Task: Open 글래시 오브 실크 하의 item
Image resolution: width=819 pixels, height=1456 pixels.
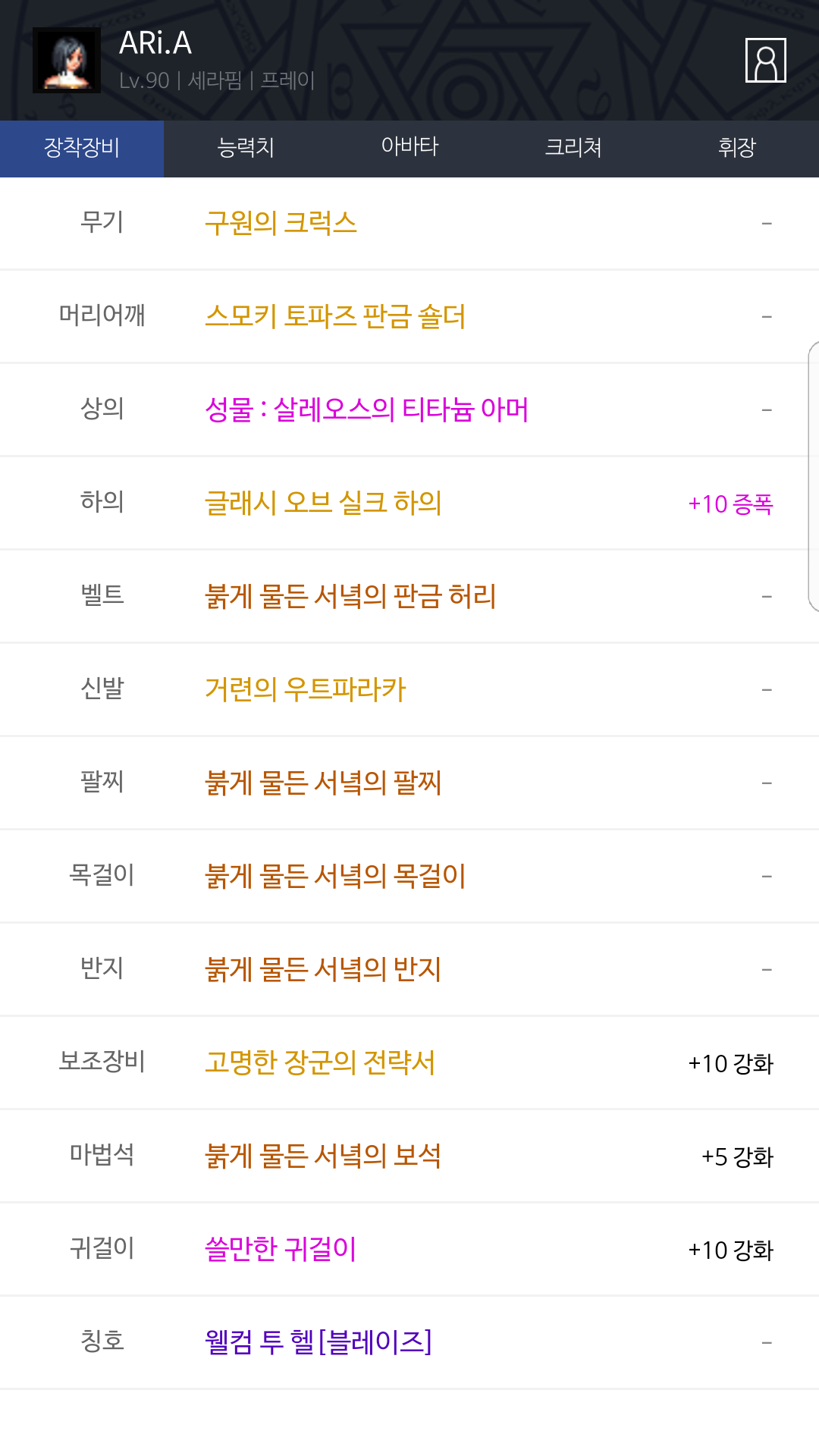Action: pyautogui.click(x=323, y=503)
